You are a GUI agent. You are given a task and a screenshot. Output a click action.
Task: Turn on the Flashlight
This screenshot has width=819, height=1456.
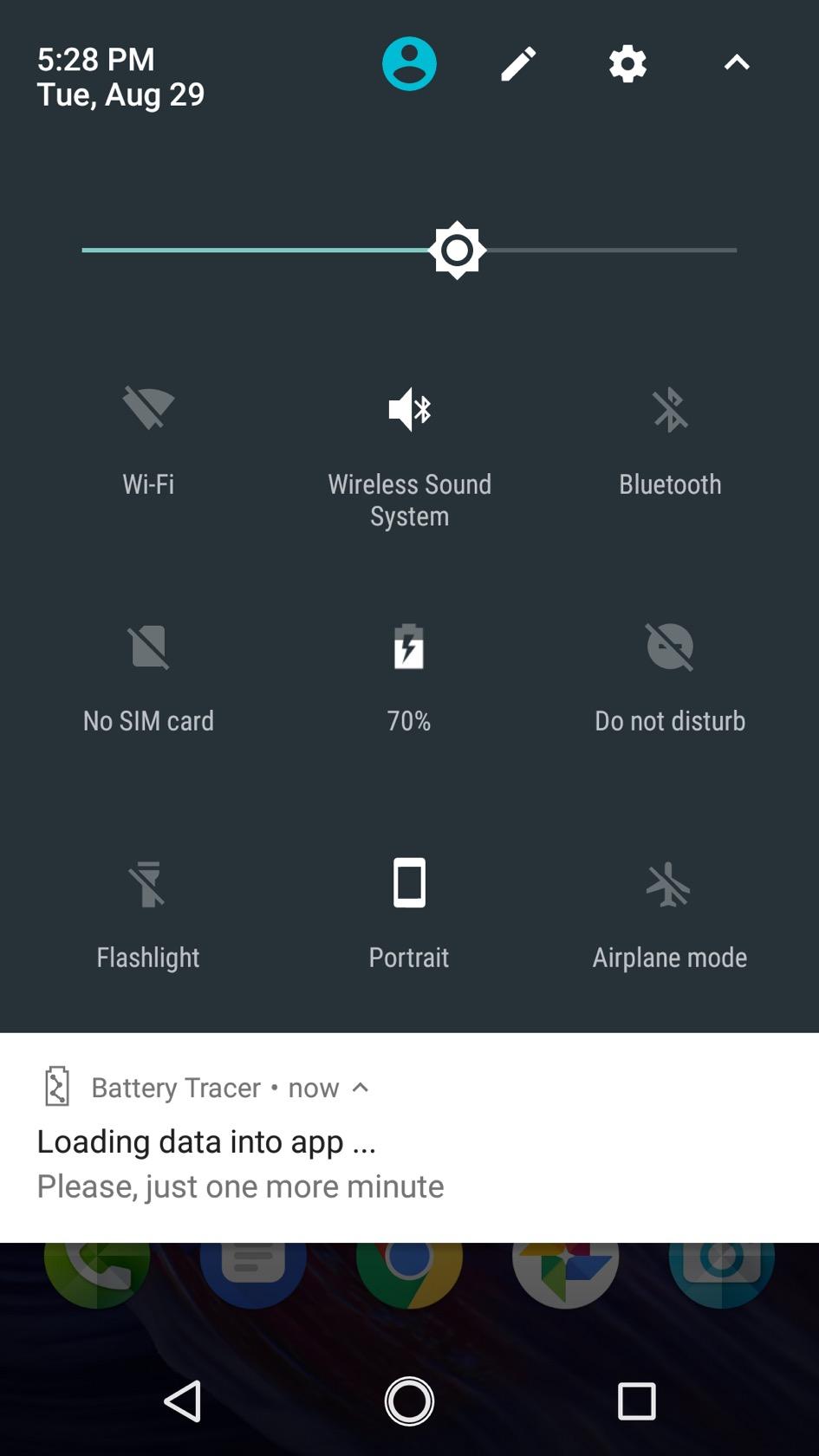pyautogui.click(x=148, y=884)
